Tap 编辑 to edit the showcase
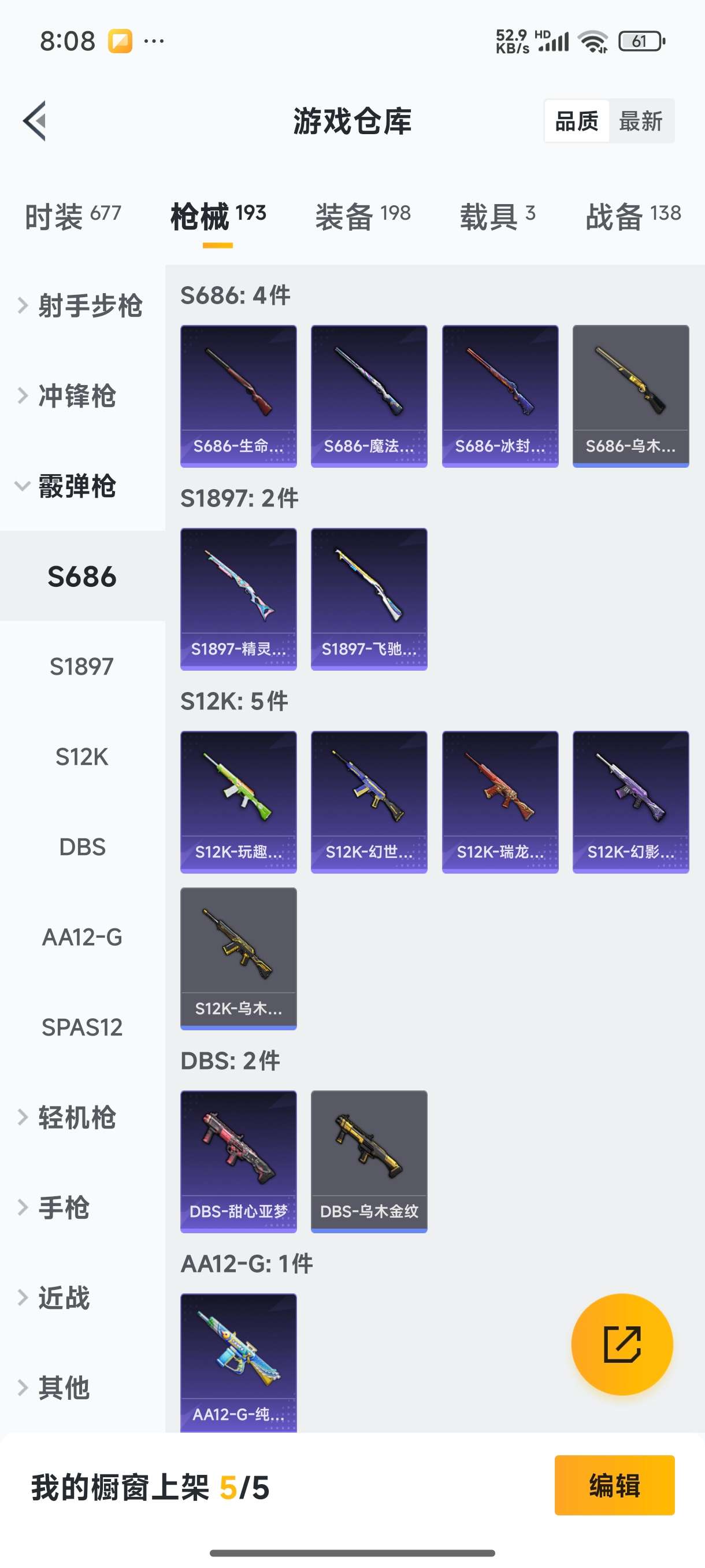 (614, 1485)
